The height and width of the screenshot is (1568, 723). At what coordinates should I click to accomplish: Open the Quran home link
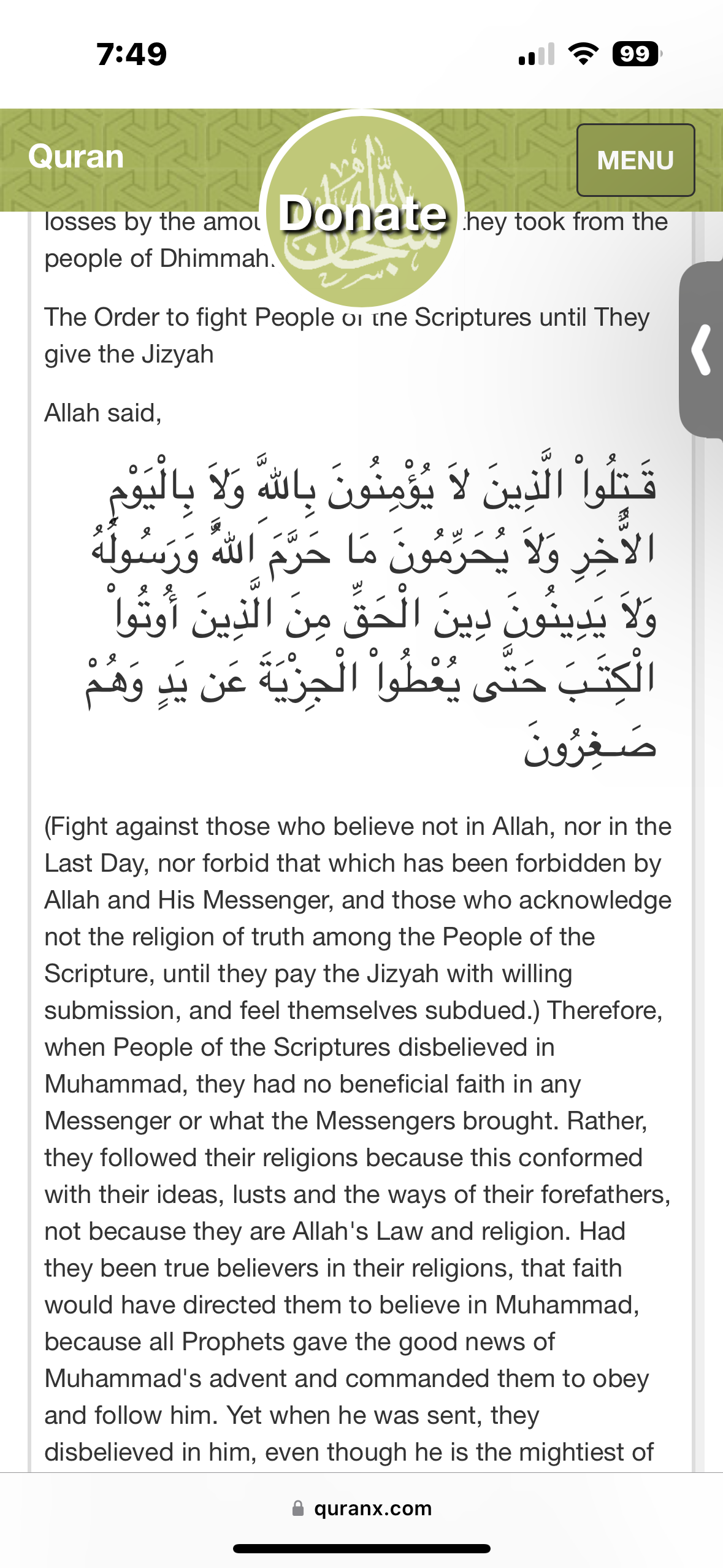click(x=76, y=157)
